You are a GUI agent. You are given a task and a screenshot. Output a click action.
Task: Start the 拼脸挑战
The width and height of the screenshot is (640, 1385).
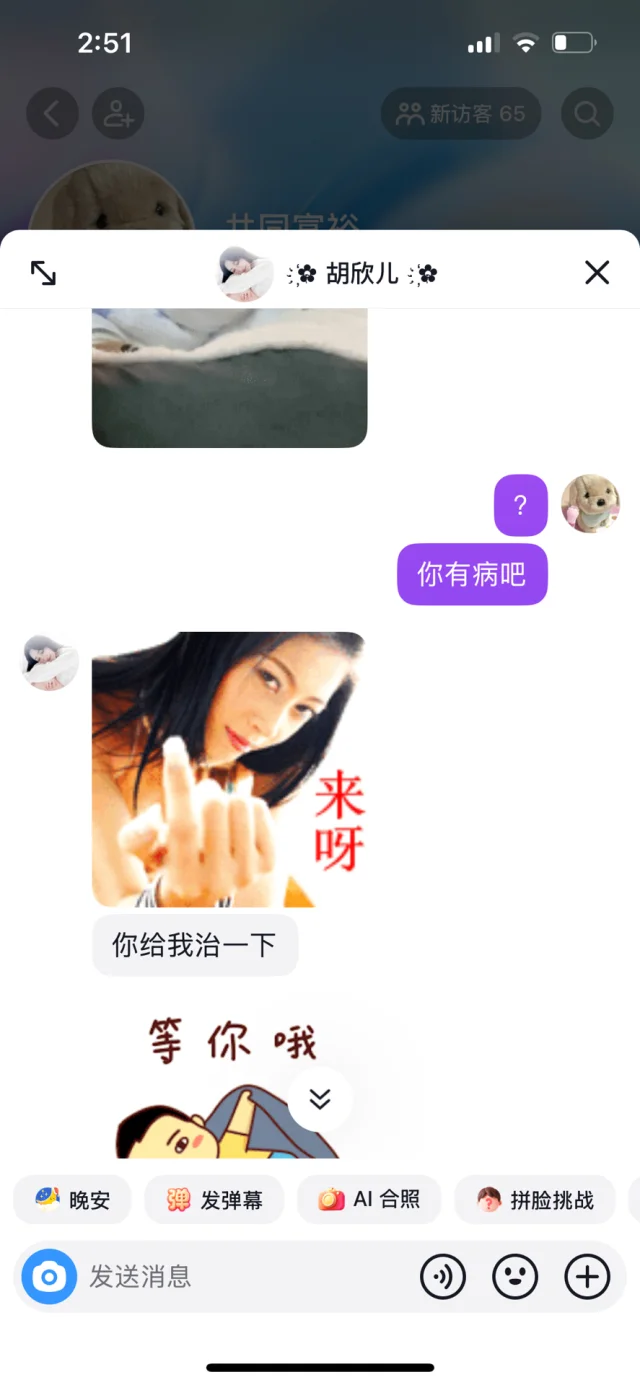535,1200
